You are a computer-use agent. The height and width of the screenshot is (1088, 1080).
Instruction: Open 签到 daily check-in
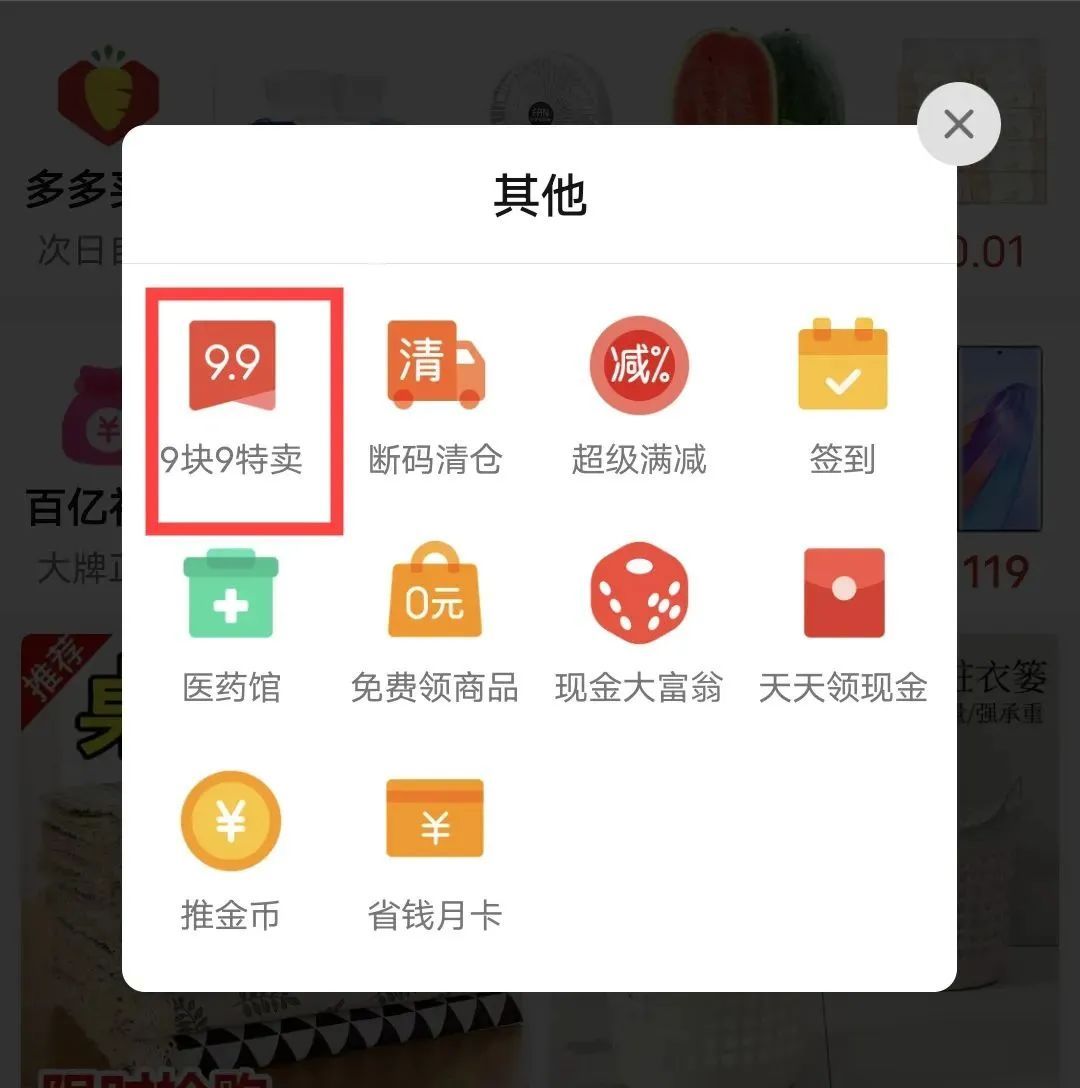pyautogui.click(x=842, y=366)
